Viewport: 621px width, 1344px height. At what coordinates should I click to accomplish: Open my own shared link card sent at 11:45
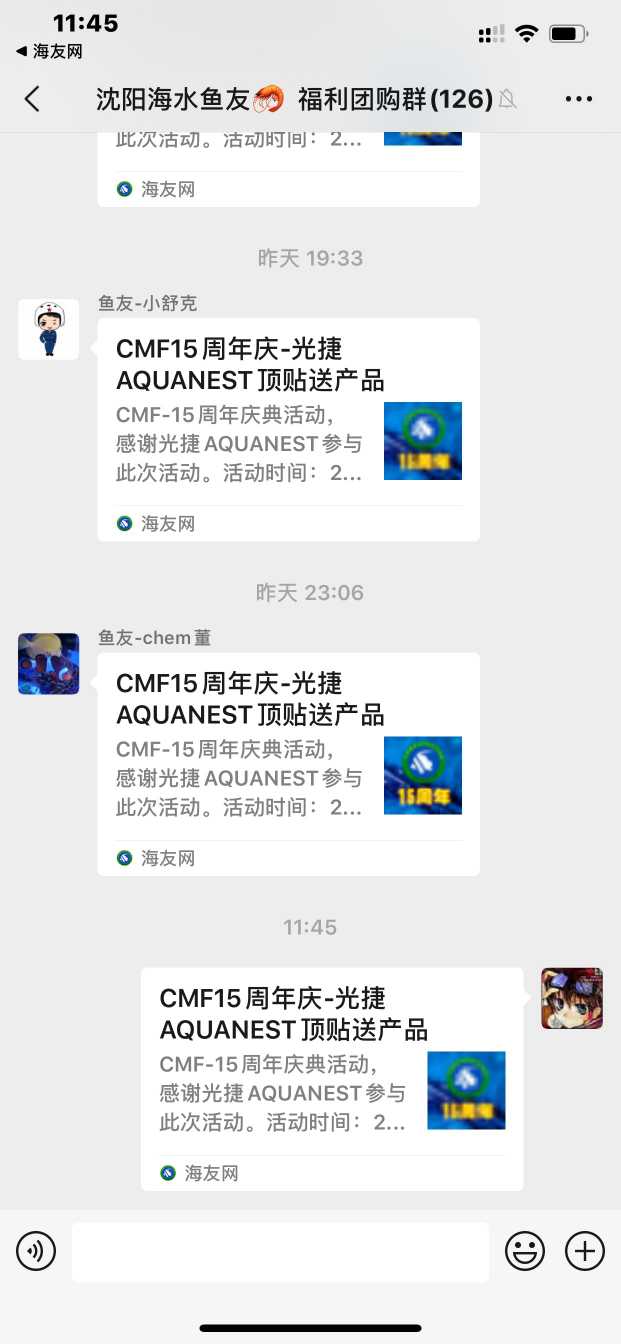click(332, 1078)
